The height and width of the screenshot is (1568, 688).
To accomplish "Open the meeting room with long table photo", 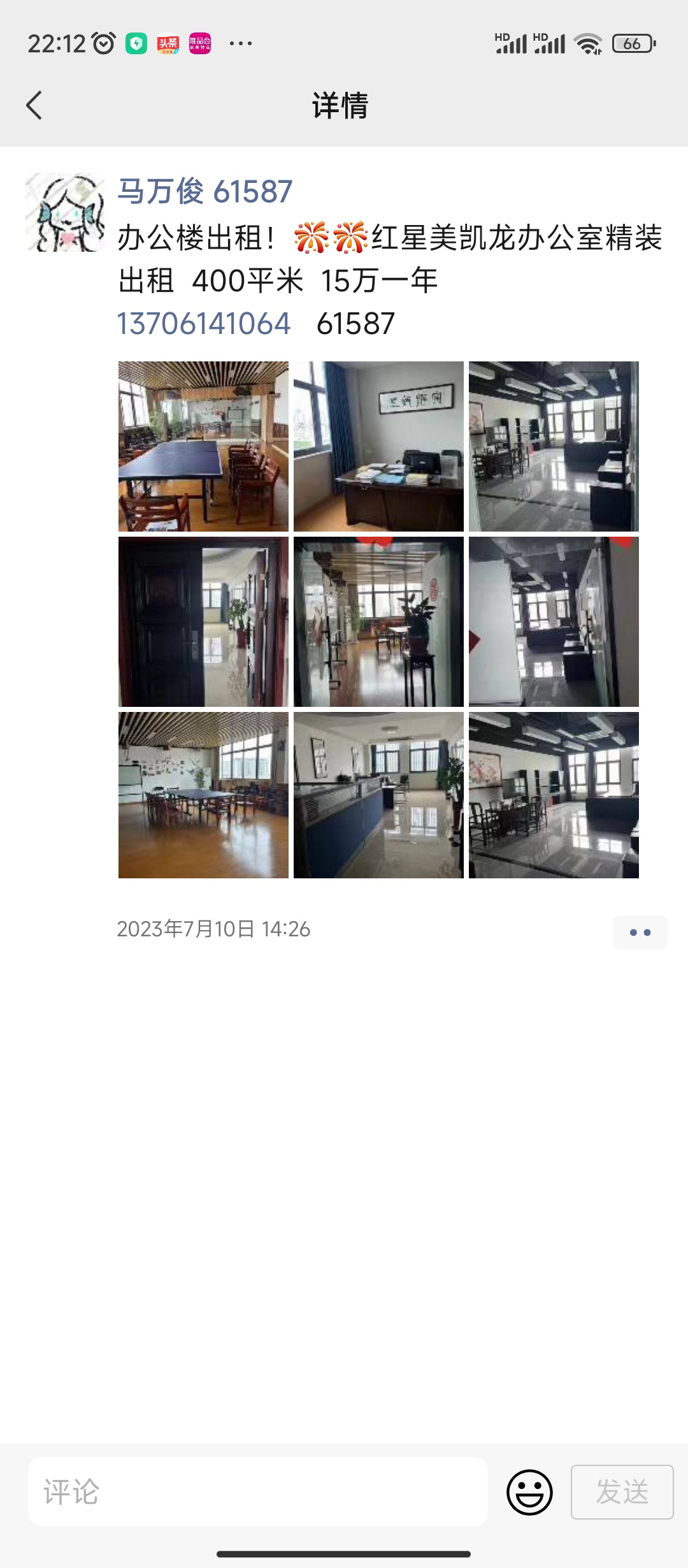I will click(203, 795).
